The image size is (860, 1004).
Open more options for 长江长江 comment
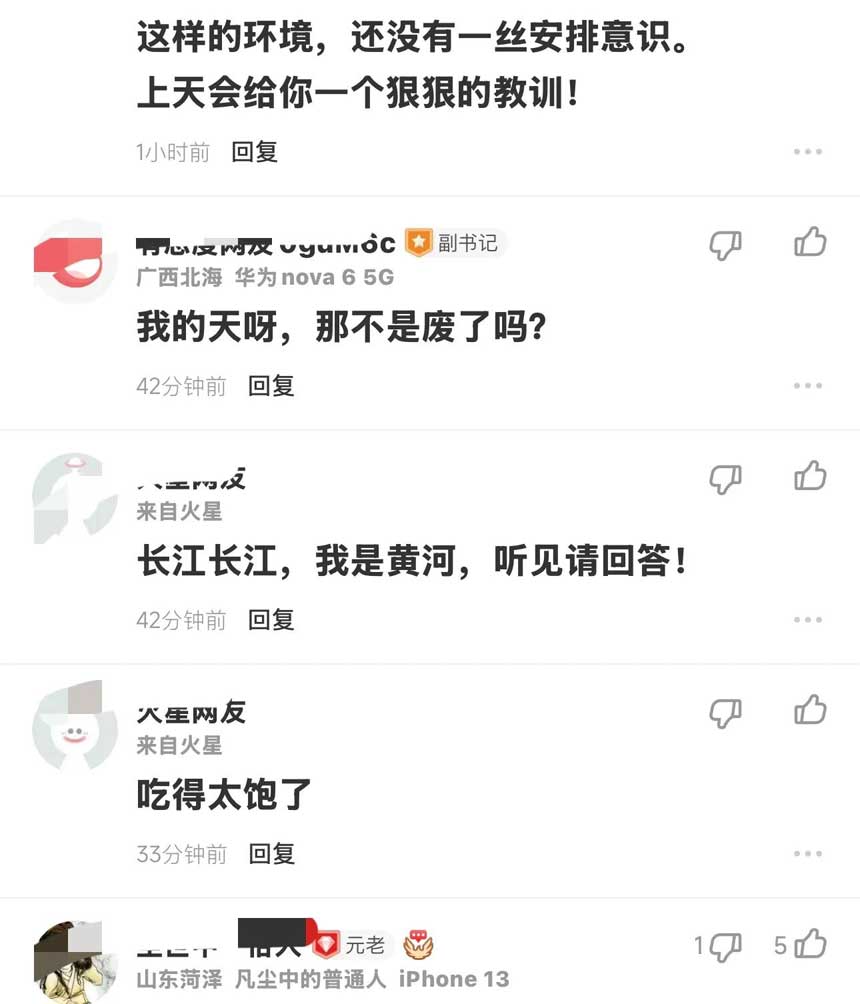point(807,620)
